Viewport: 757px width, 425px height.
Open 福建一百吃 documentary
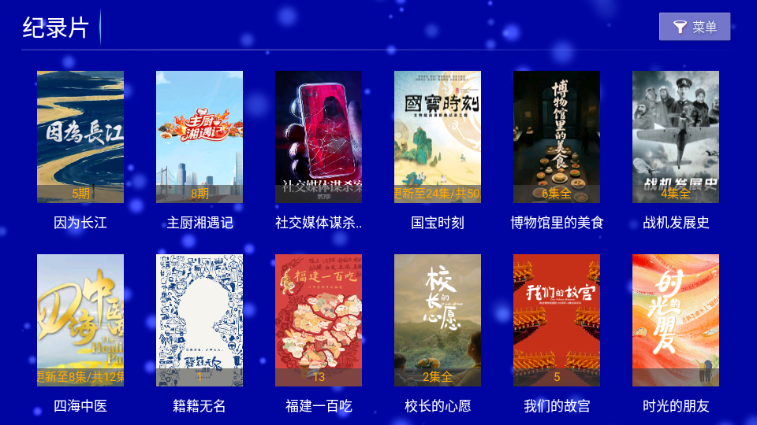[x=318, y=320]
